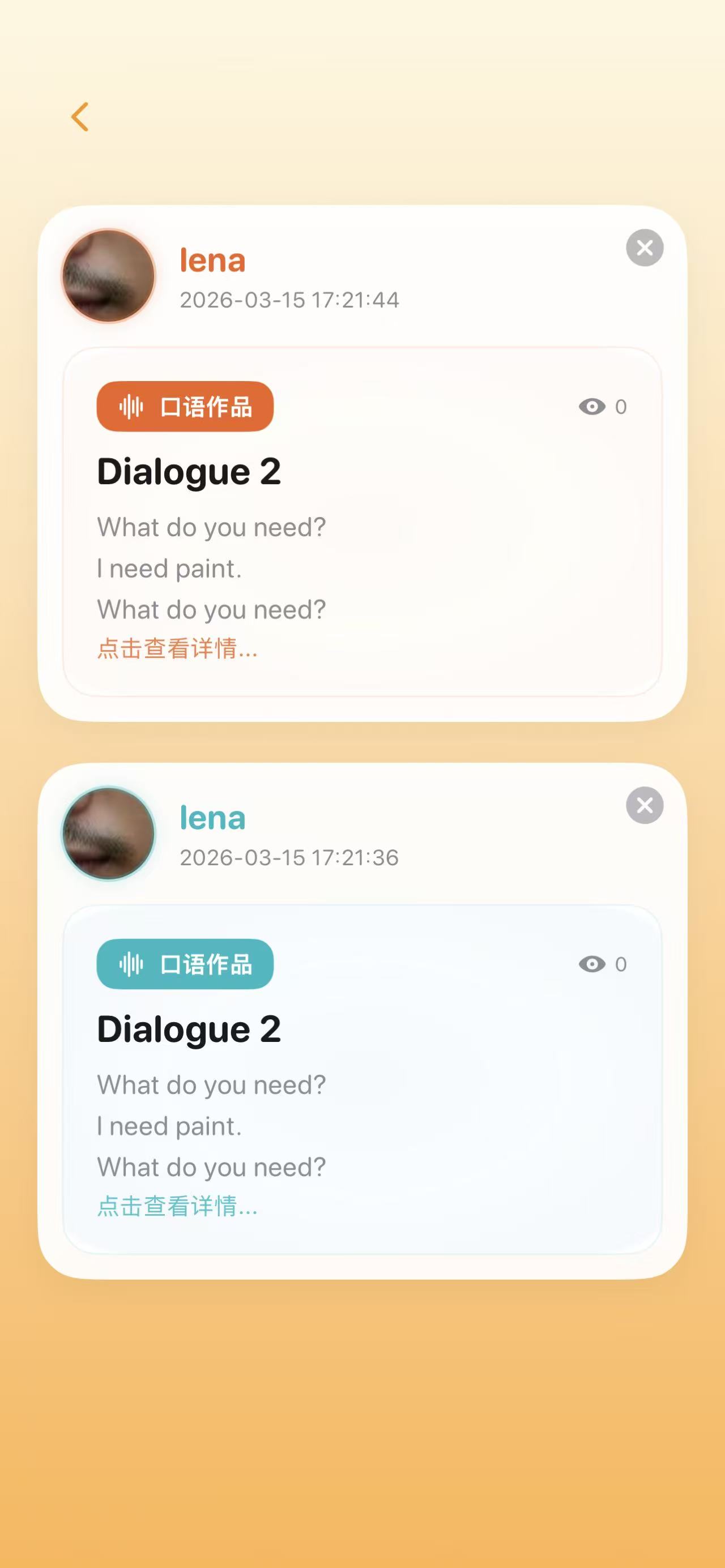Image resolution: width=725 pixels, height=1568 pixels.
Task: Select the orange 口语作品 label badge
Action: [x=185, y=407]
